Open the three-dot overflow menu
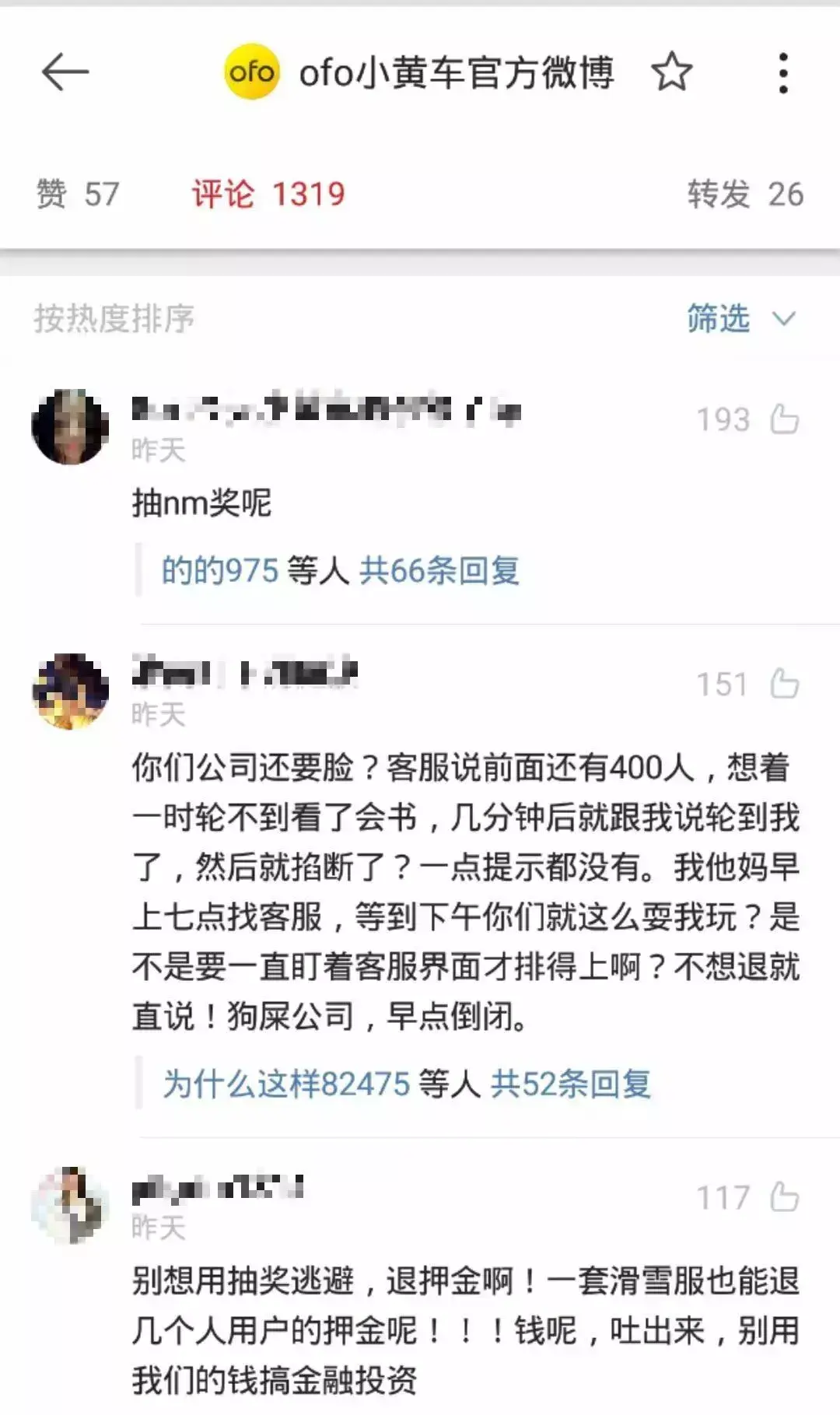The height and width of the screenshot is (1415, 840). 783,73
